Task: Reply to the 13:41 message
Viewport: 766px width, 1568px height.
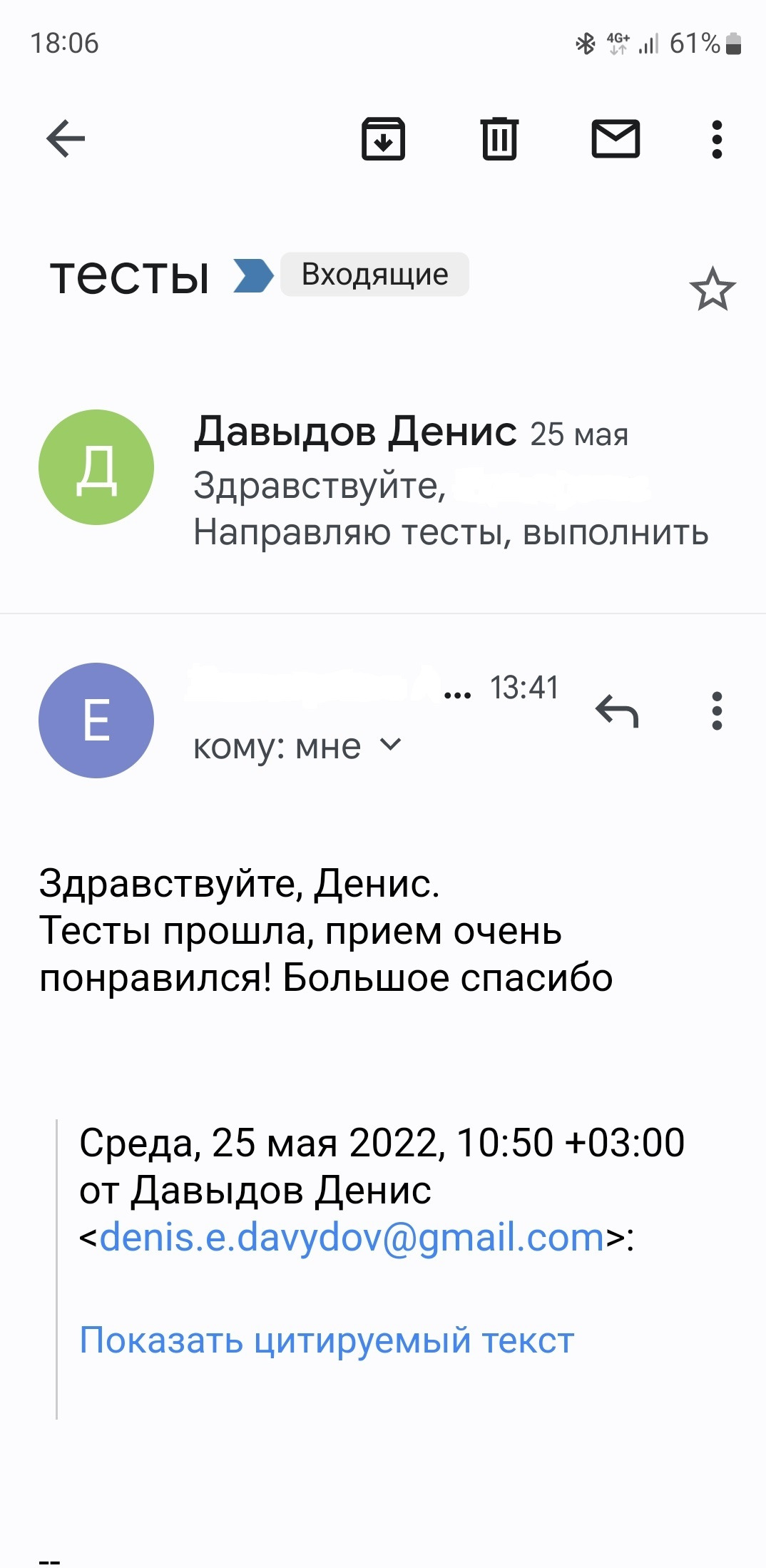Action: [617, 711]
